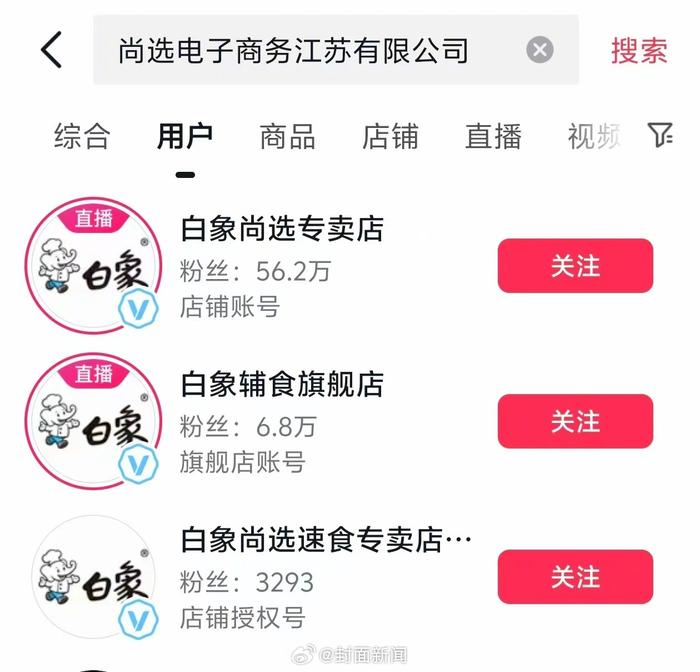Follow 白象尚选专卖店

575,266
